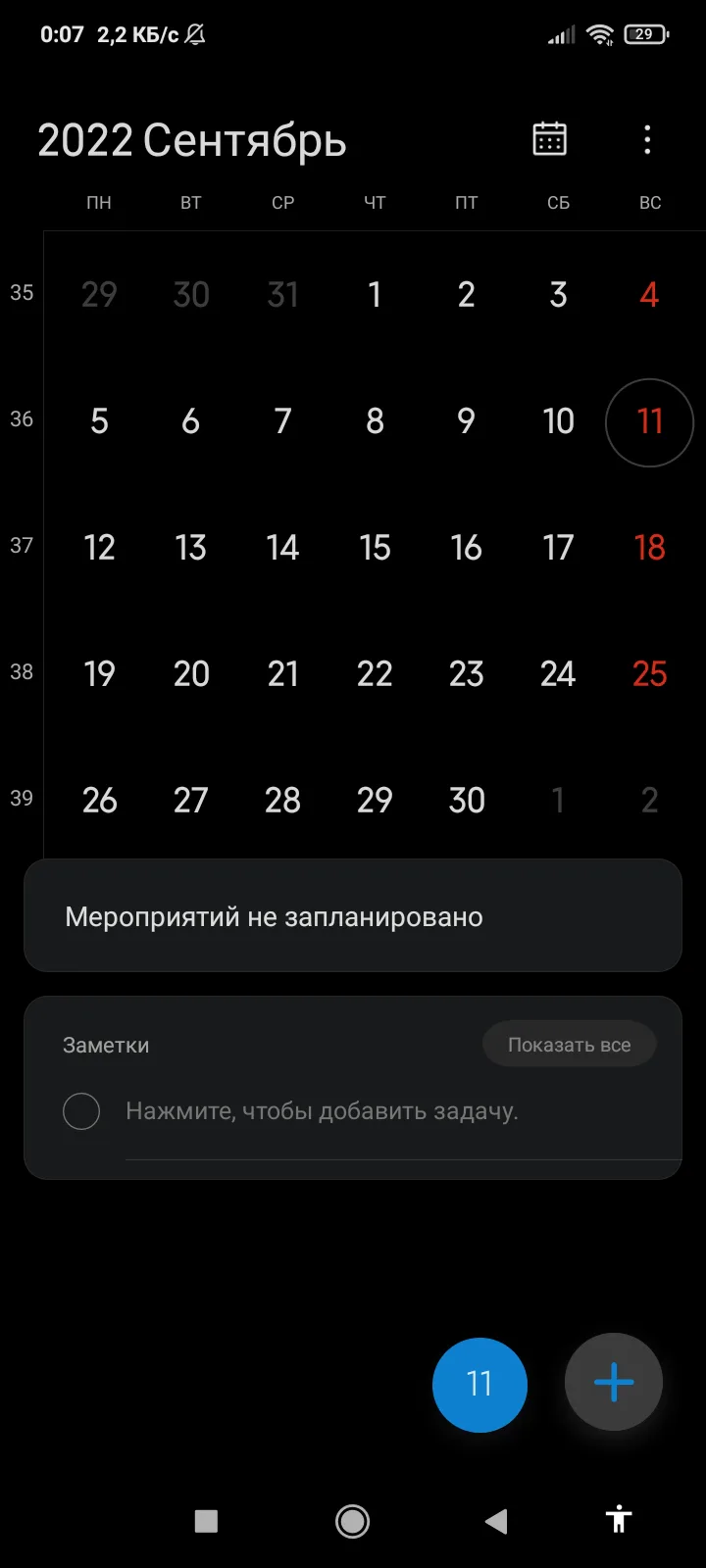Select September 17 in the calendar
The image size is (706, 1568).
click(558, 548)
